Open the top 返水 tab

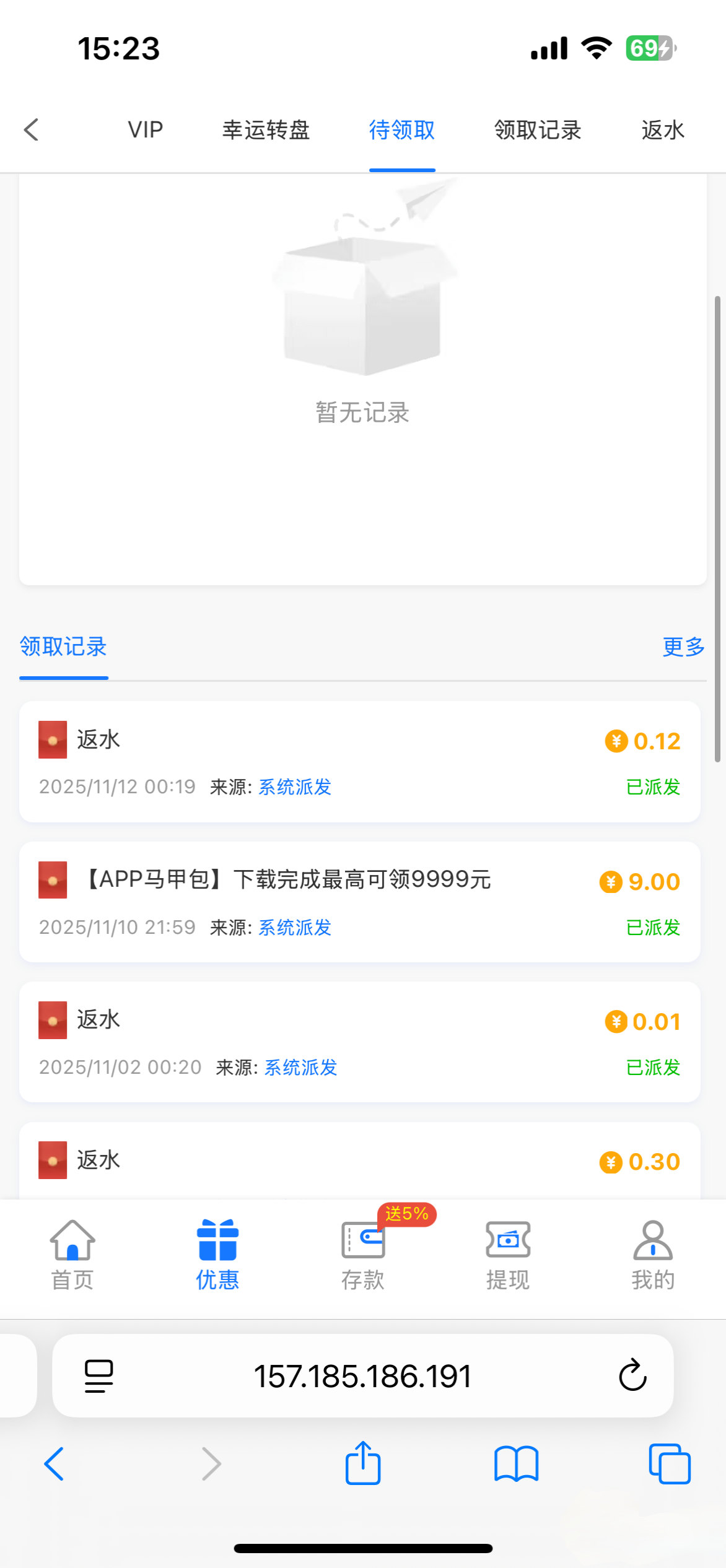(x=662, y=130)
